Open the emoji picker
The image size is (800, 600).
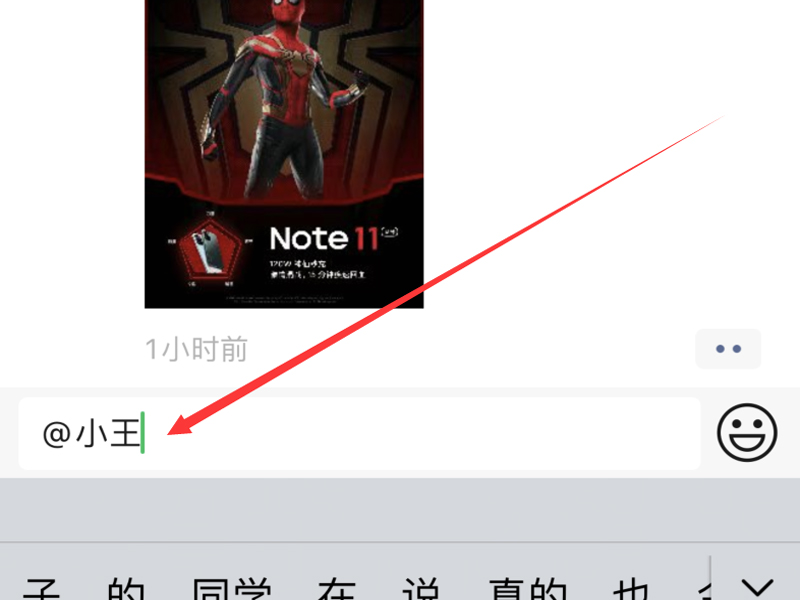pyautogui.click(x=747, y=434)
